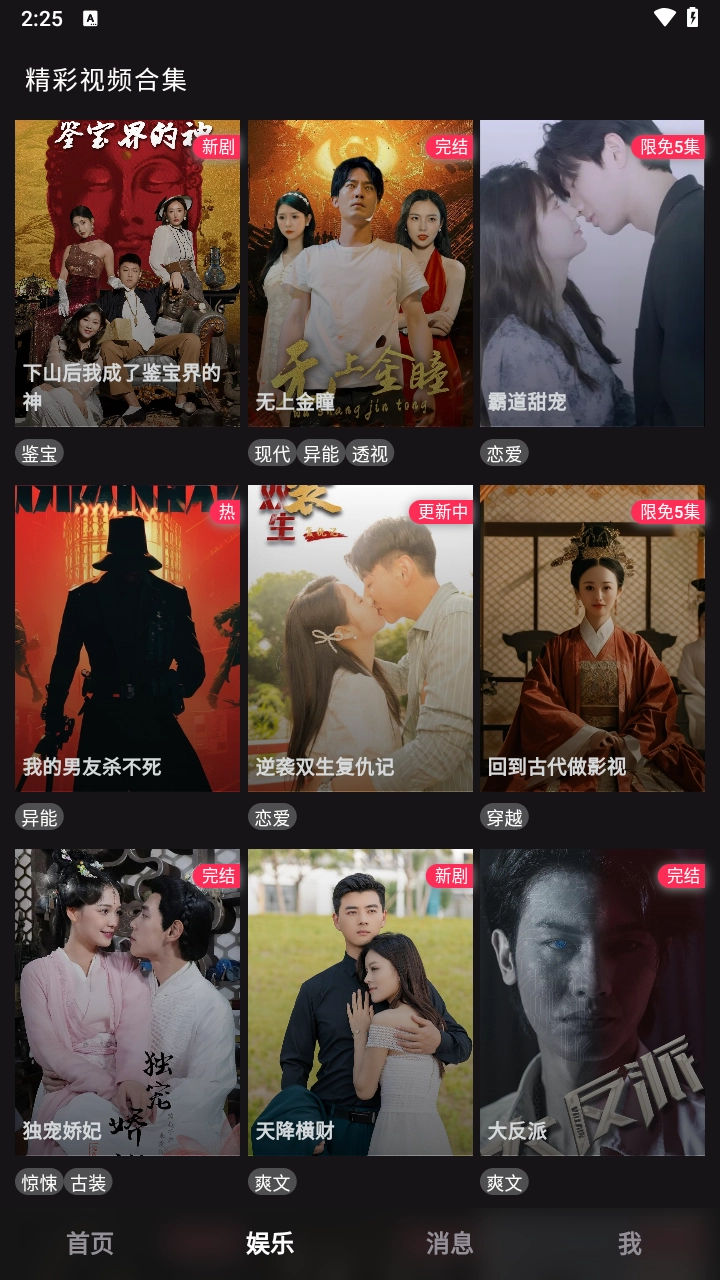Open the 天降横财 drama card
The width and height of the screenshot is (720, 1280).
click(x=360, y=1002)
